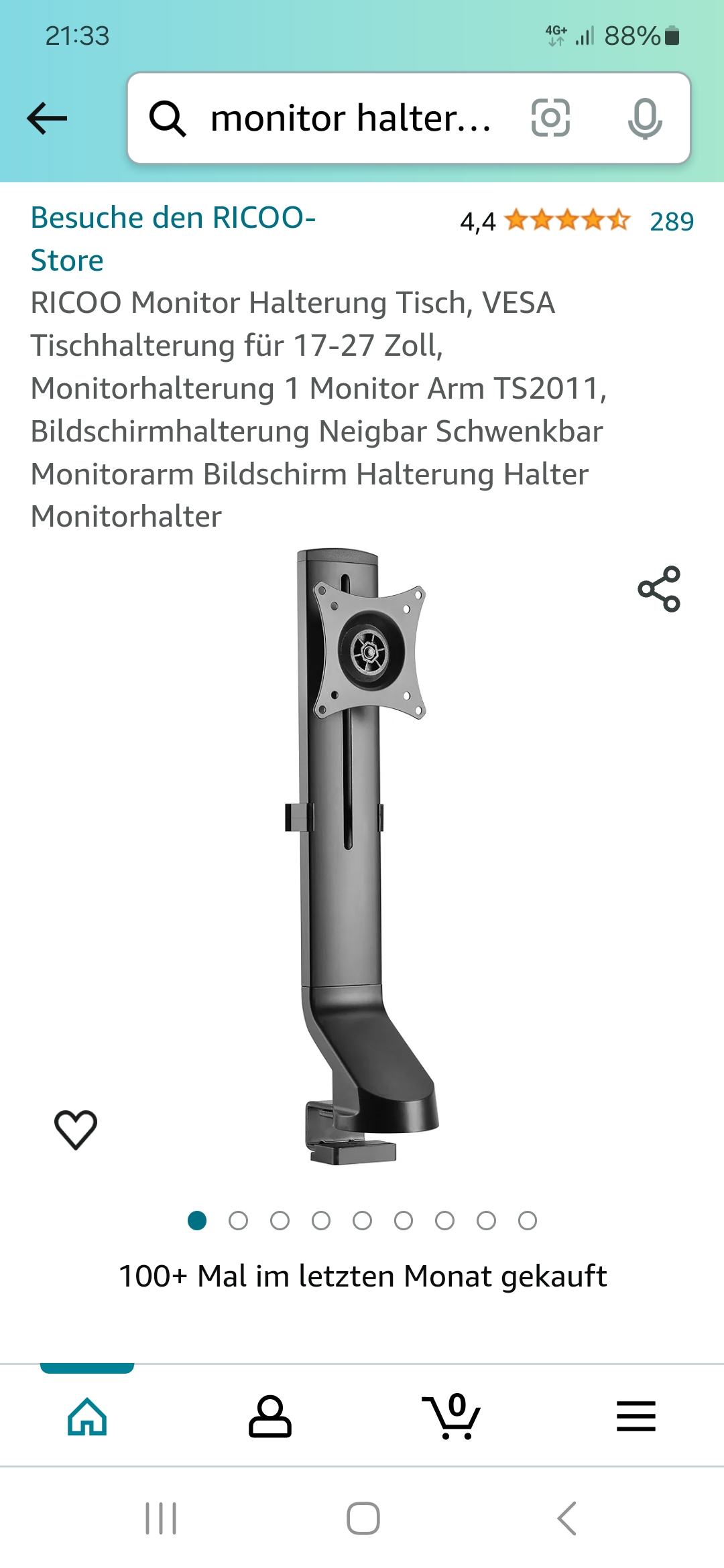Jump to second image indicator dot

238,1221
